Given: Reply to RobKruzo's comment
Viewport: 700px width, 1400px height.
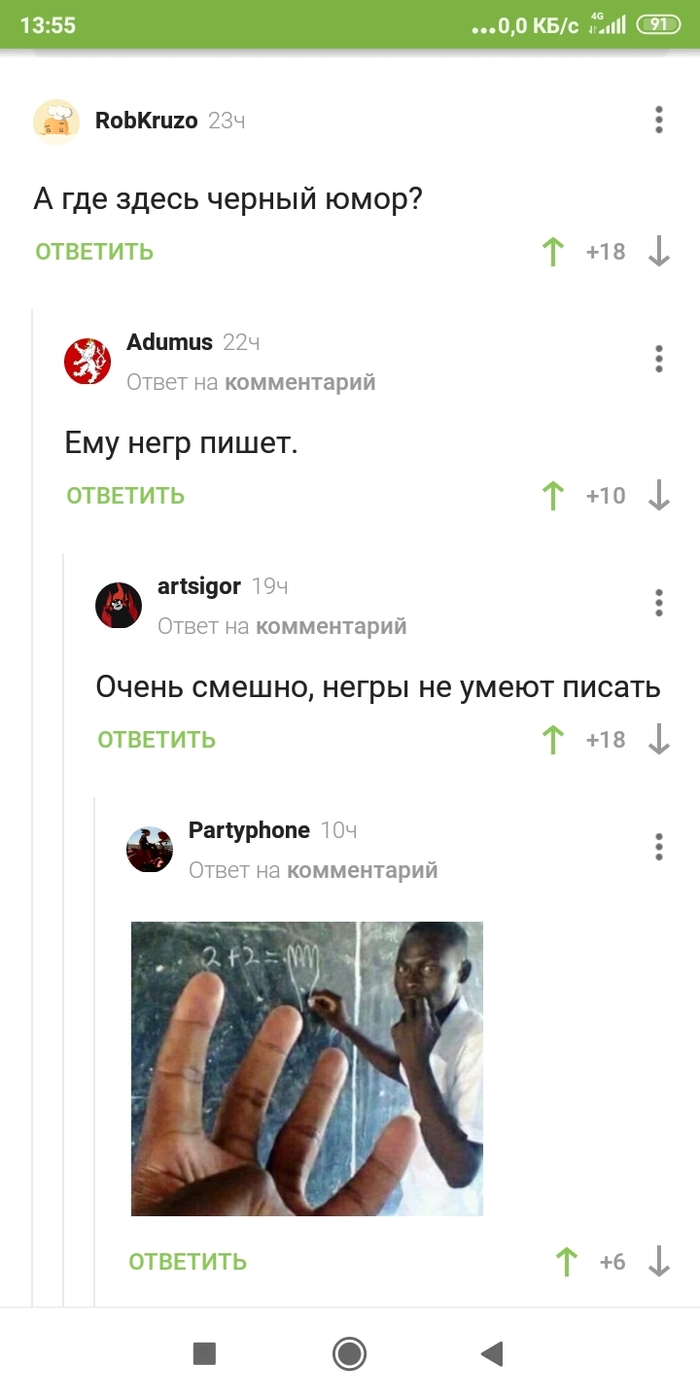Looking at the screenshot, I should (x=94, y=252).
